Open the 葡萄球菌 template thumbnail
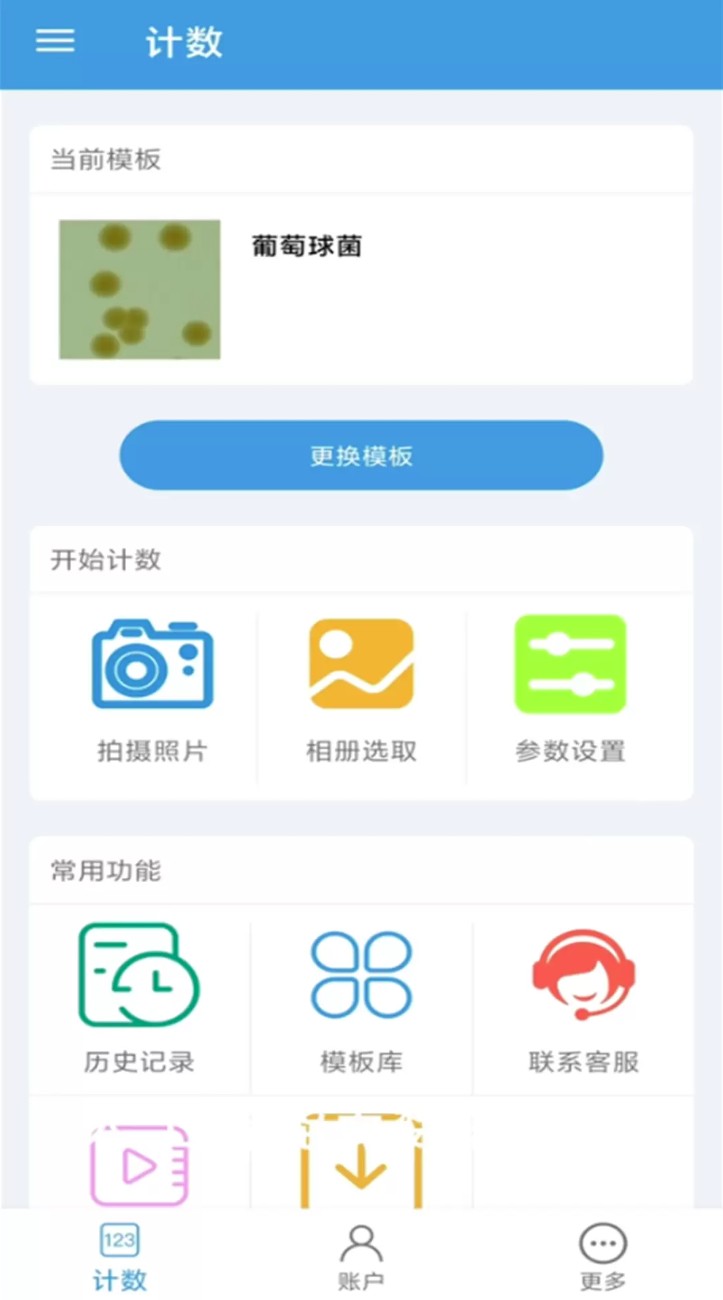Screen dimensions: 723x1300 [x=140, y=289]
